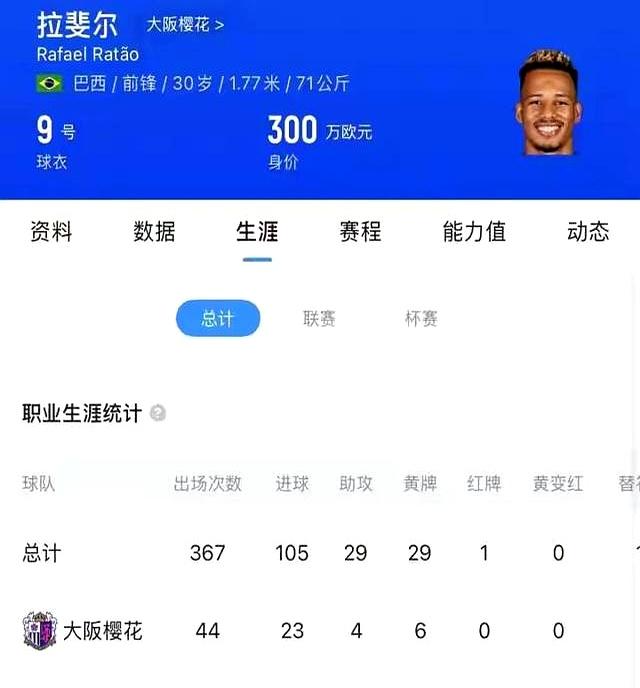Open the 大阪樱花 team link in header
The image size is (640, 688).
pyautogui.click(x=185, y=25)
